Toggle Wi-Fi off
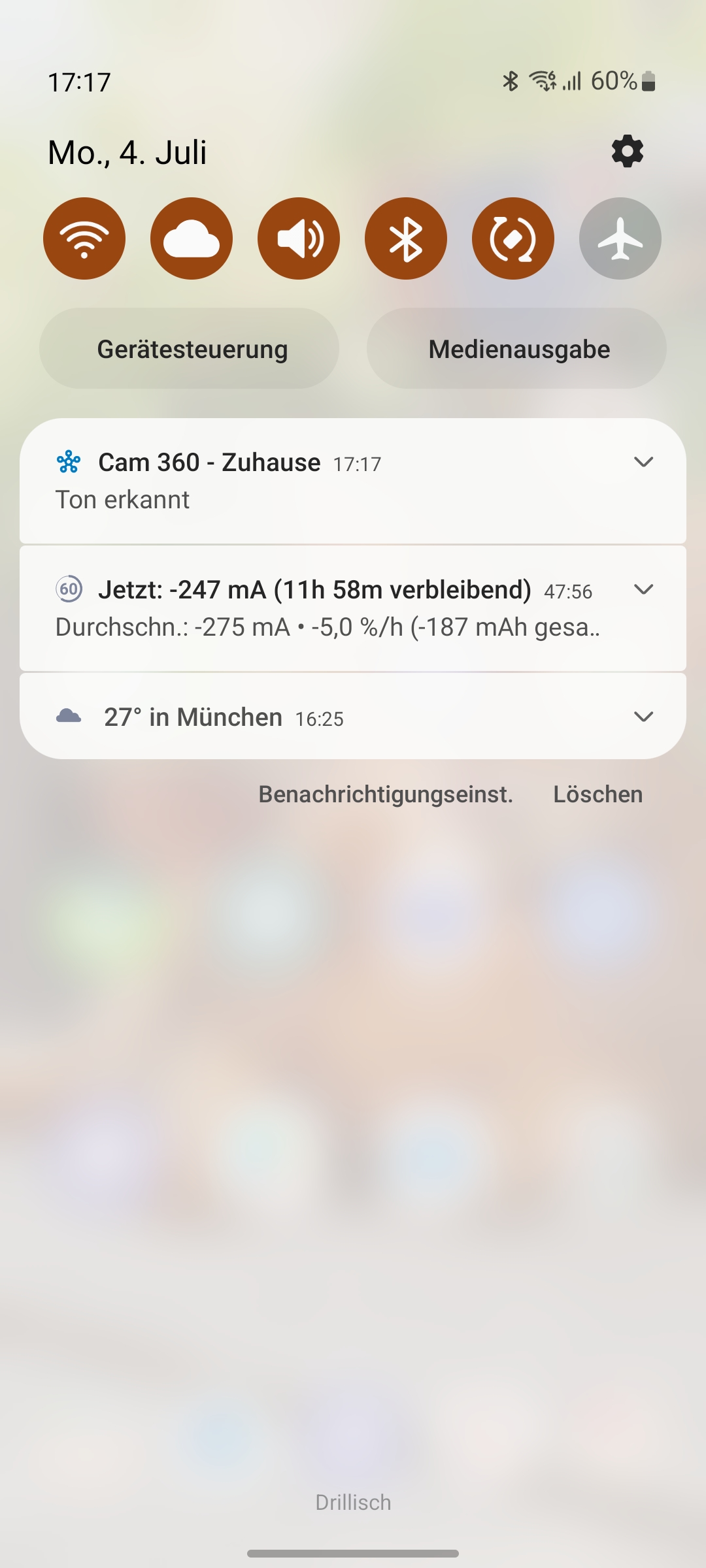This screenshot has width=706, height=1568. tap(84, 238)
